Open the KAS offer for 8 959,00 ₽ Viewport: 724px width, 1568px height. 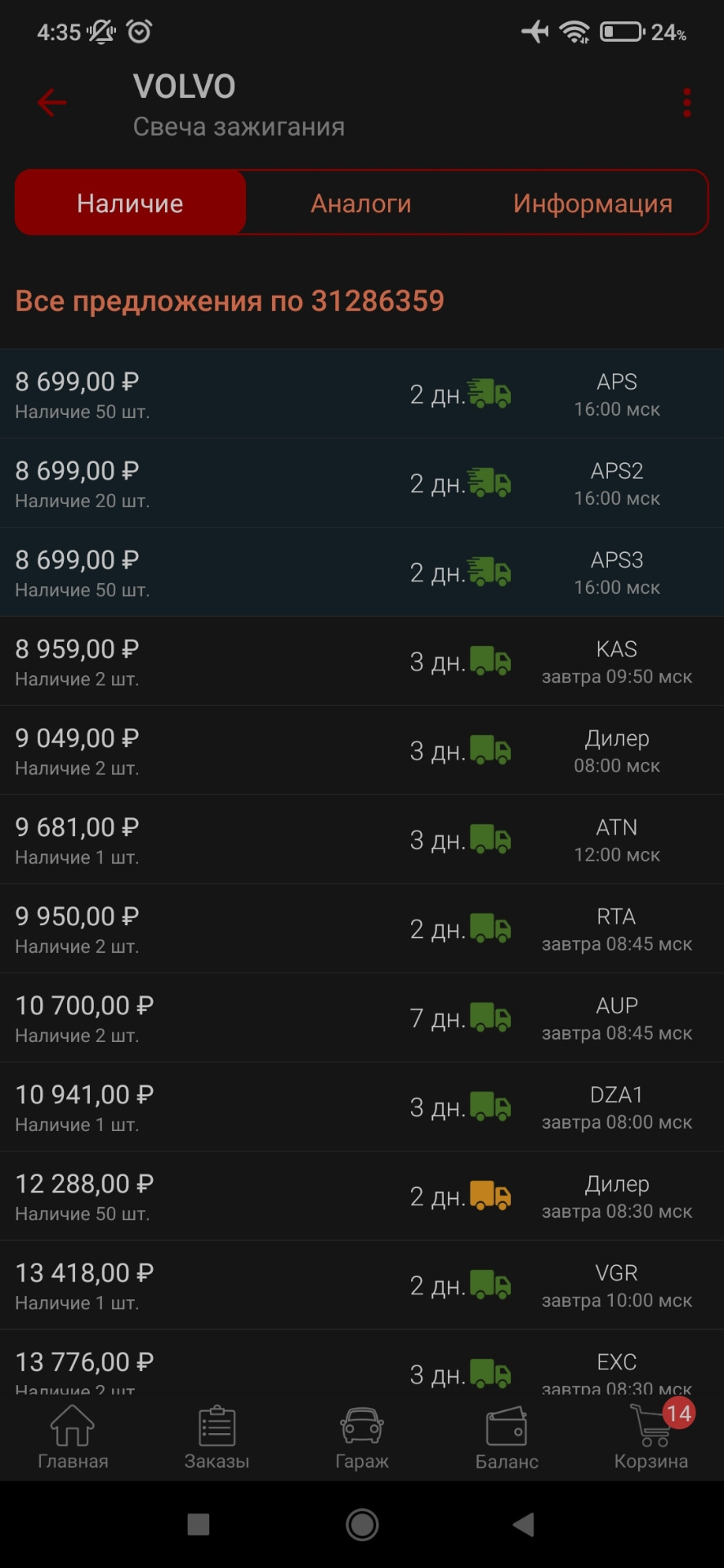tap(362, 661)
